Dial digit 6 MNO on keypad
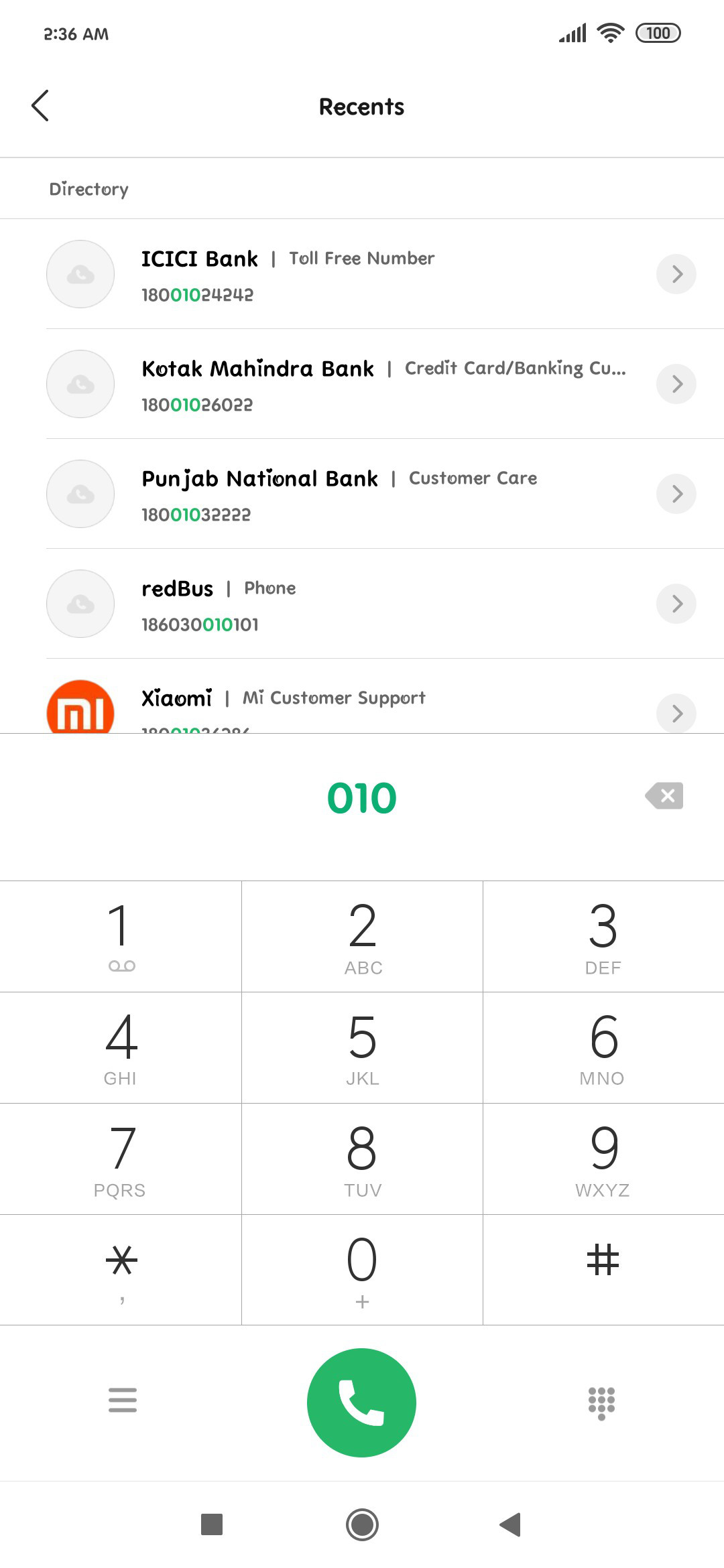This screenshot has width=724, height=1568. [x=603, y=1047]
